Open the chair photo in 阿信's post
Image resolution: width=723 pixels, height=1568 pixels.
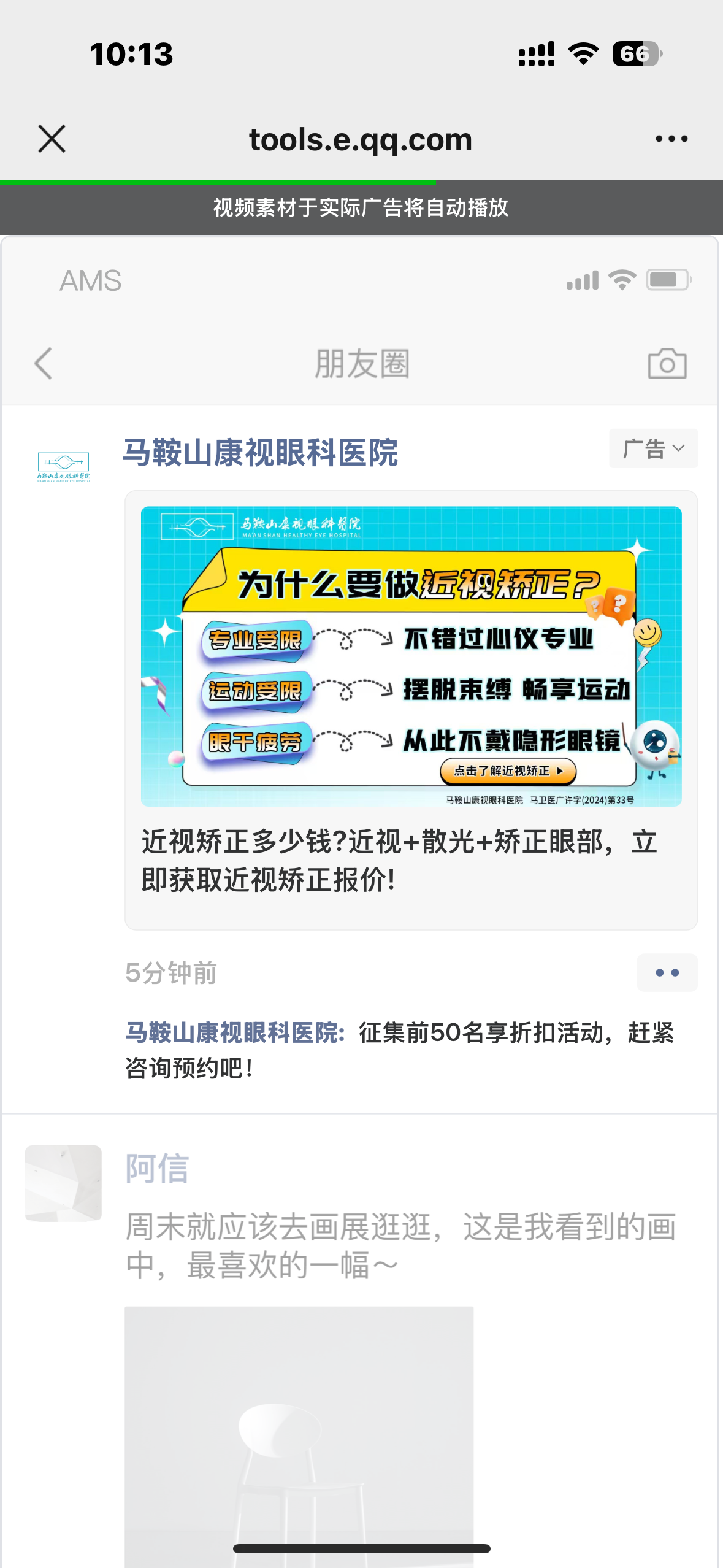point(299,1437)
